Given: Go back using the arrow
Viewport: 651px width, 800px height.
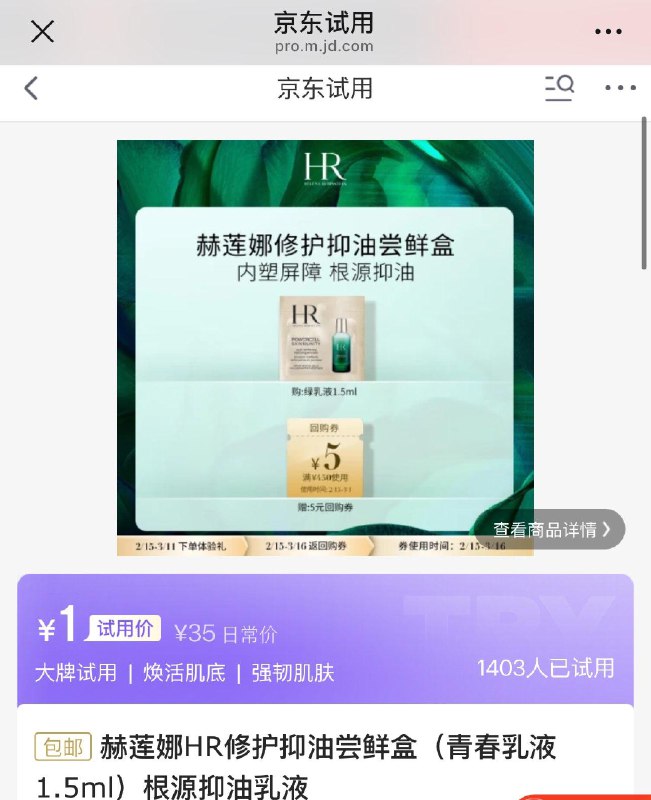Looking at the screenshot, I should point(31,88).
